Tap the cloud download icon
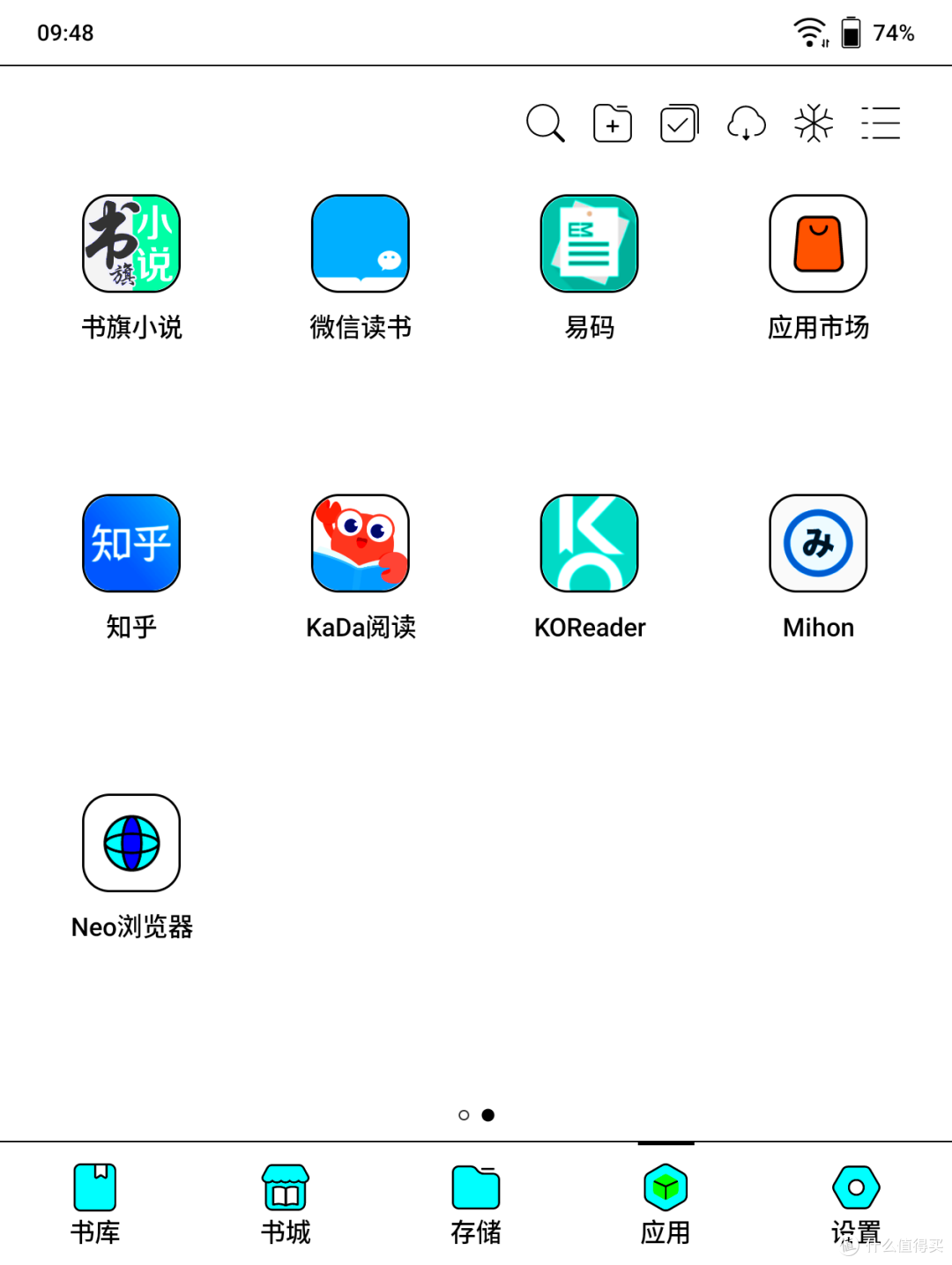Screen dimensions: 952x1265 747,123
